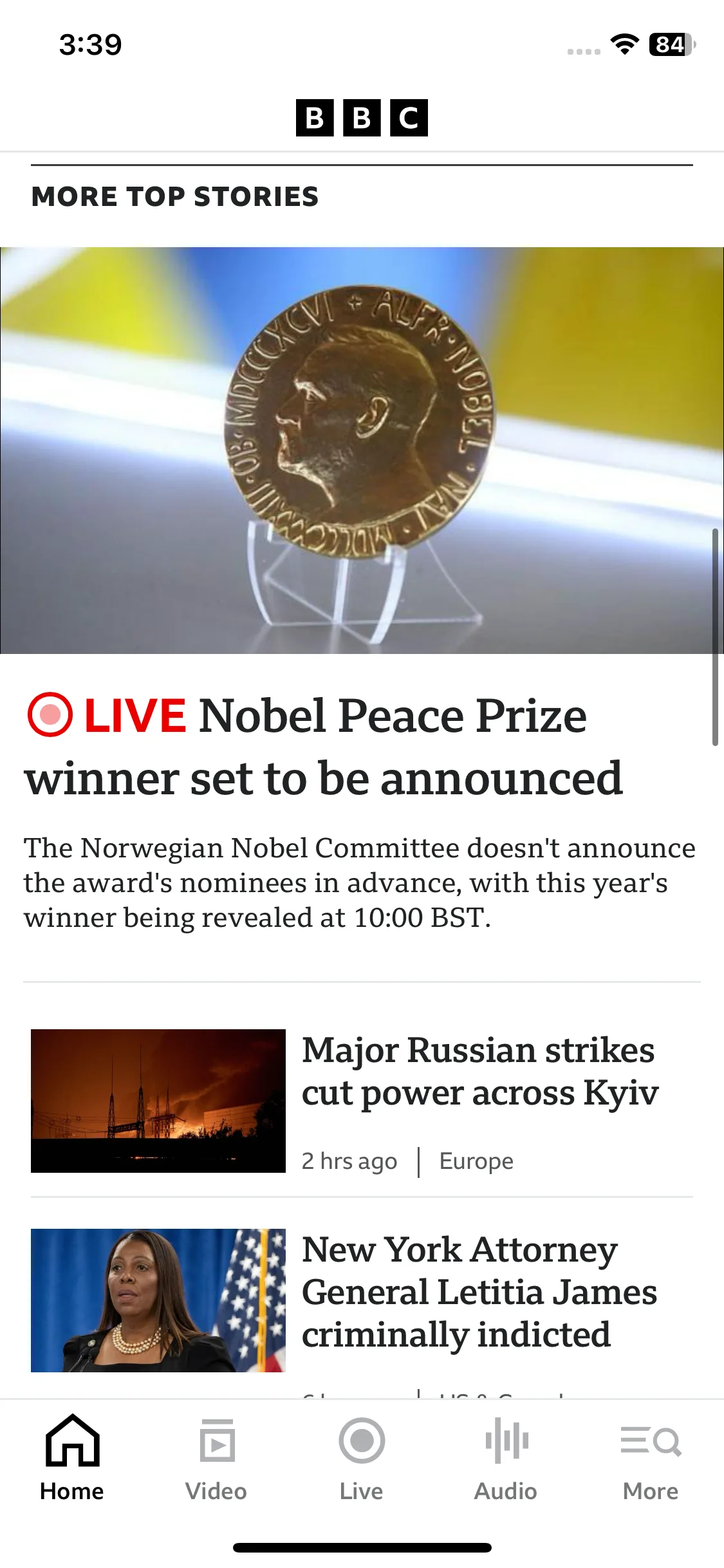Open the Europe section link
This screenshot has height=1568, width=724.
(476, 1161)
